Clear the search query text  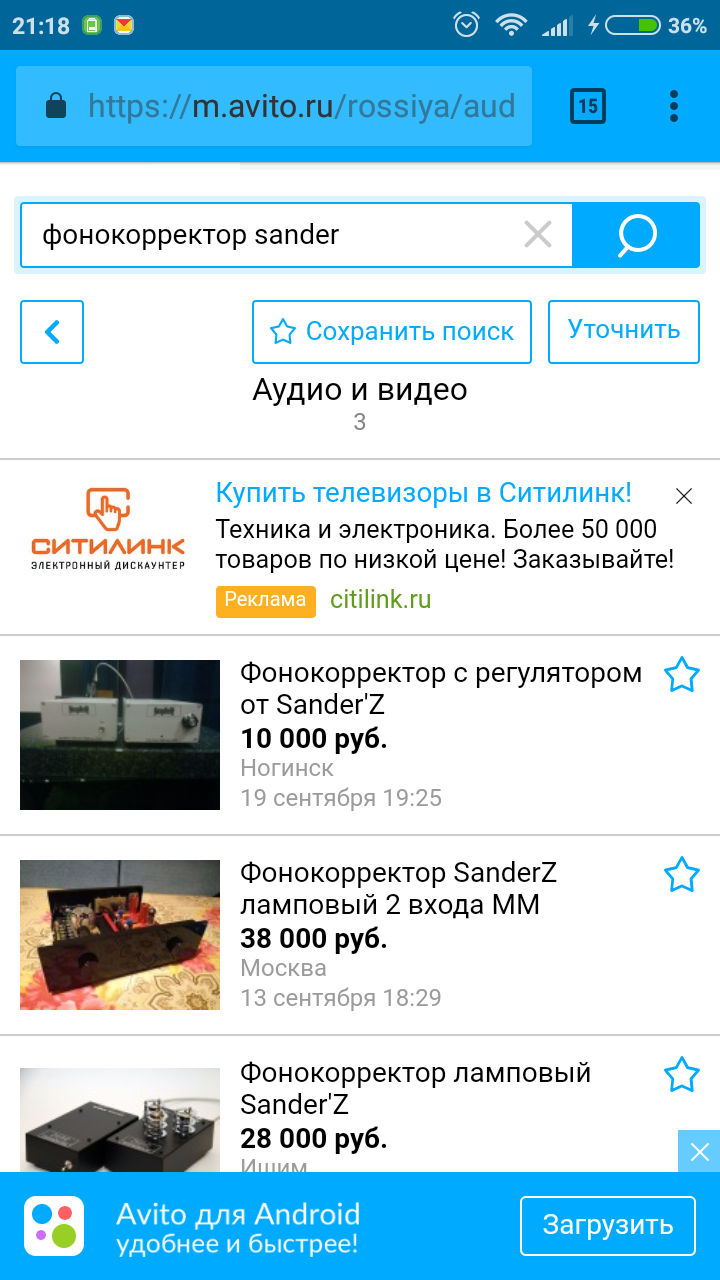click(538, 235)
